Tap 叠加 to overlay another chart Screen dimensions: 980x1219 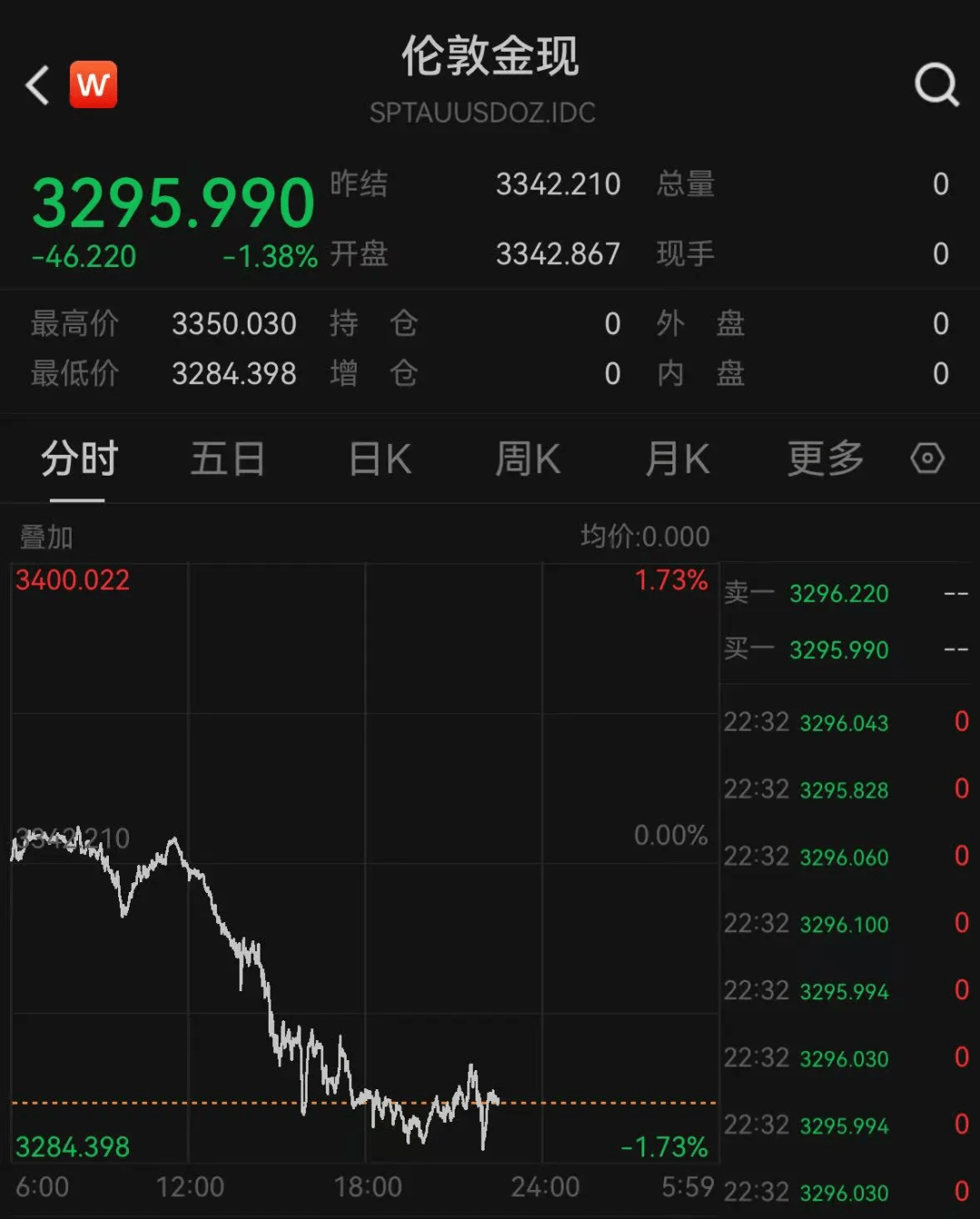coord(46,537)
